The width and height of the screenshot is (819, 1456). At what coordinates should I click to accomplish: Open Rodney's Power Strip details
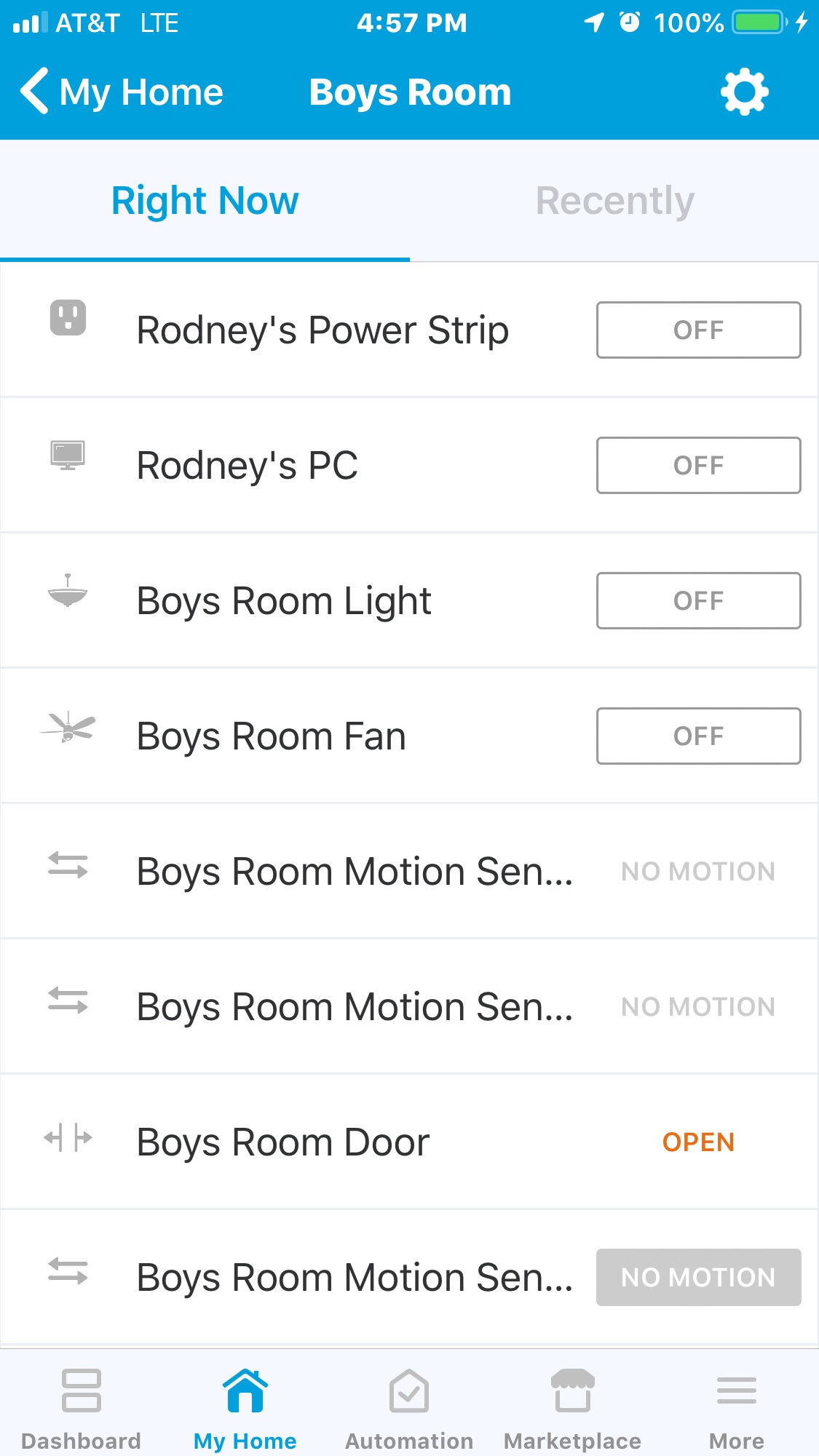click(322, 330)
